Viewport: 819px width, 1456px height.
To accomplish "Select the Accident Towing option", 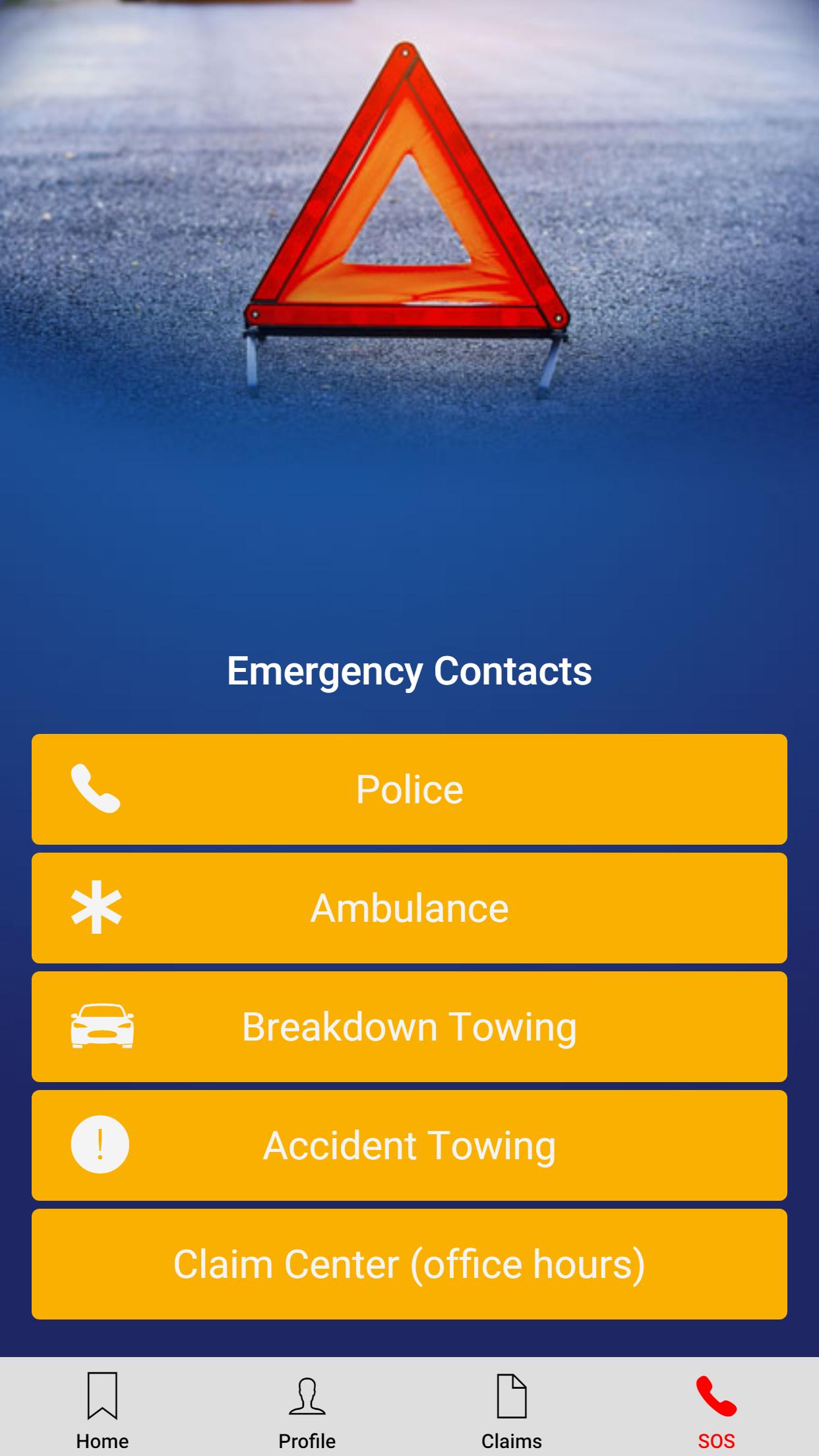I will point(409,1145).
